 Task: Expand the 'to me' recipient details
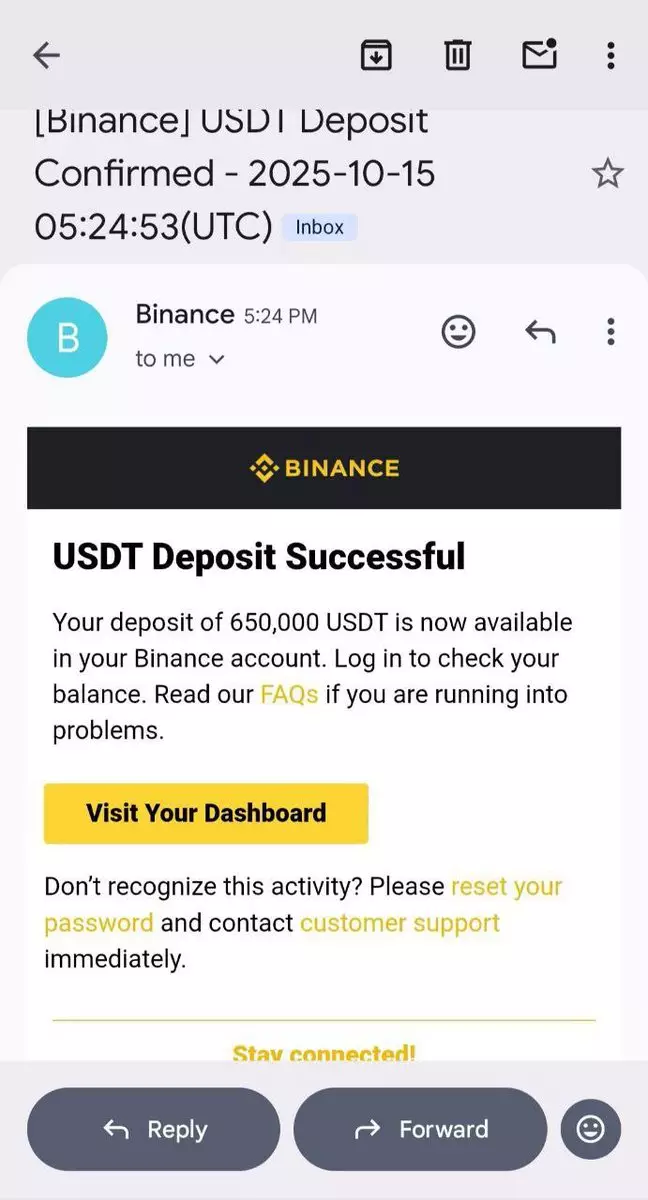[x=181, y=359]
